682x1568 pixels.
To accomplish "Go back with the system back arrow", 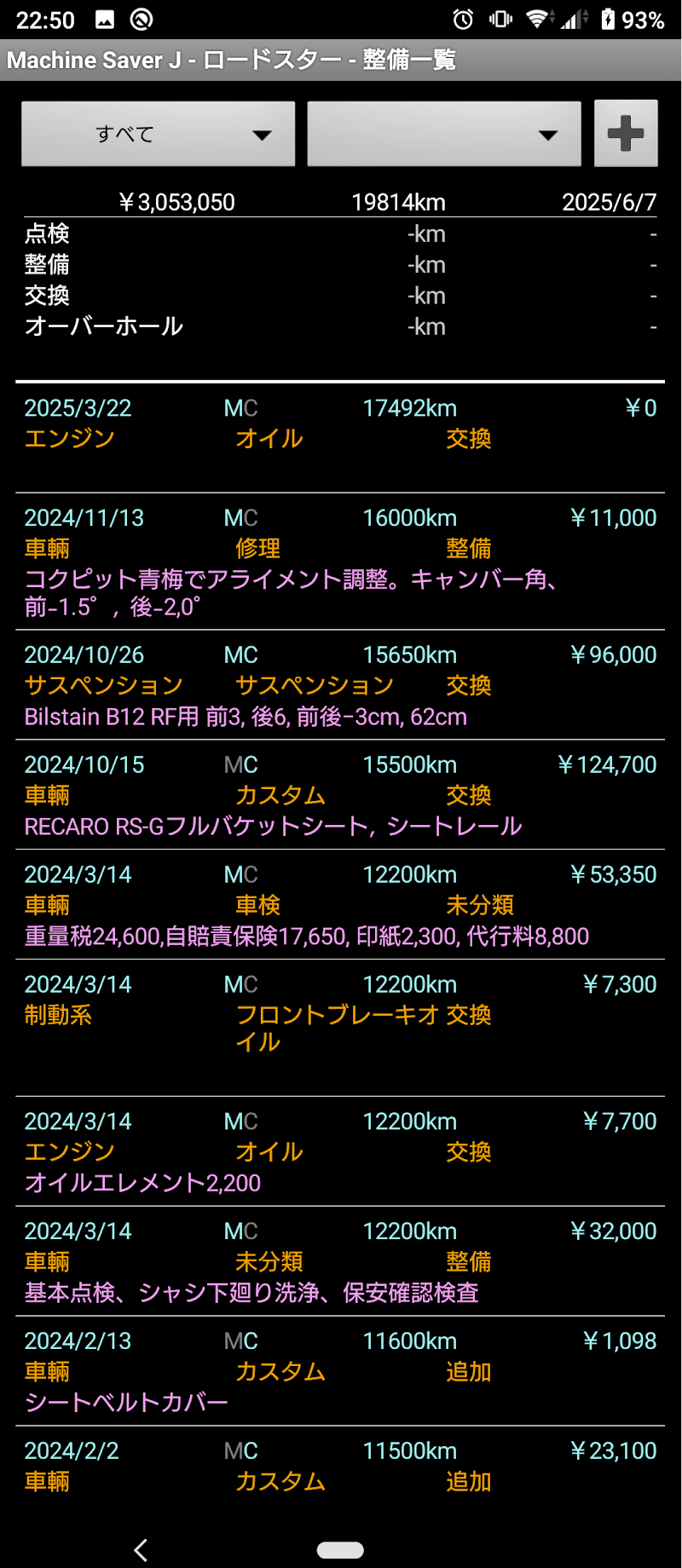I will 142,1550.
